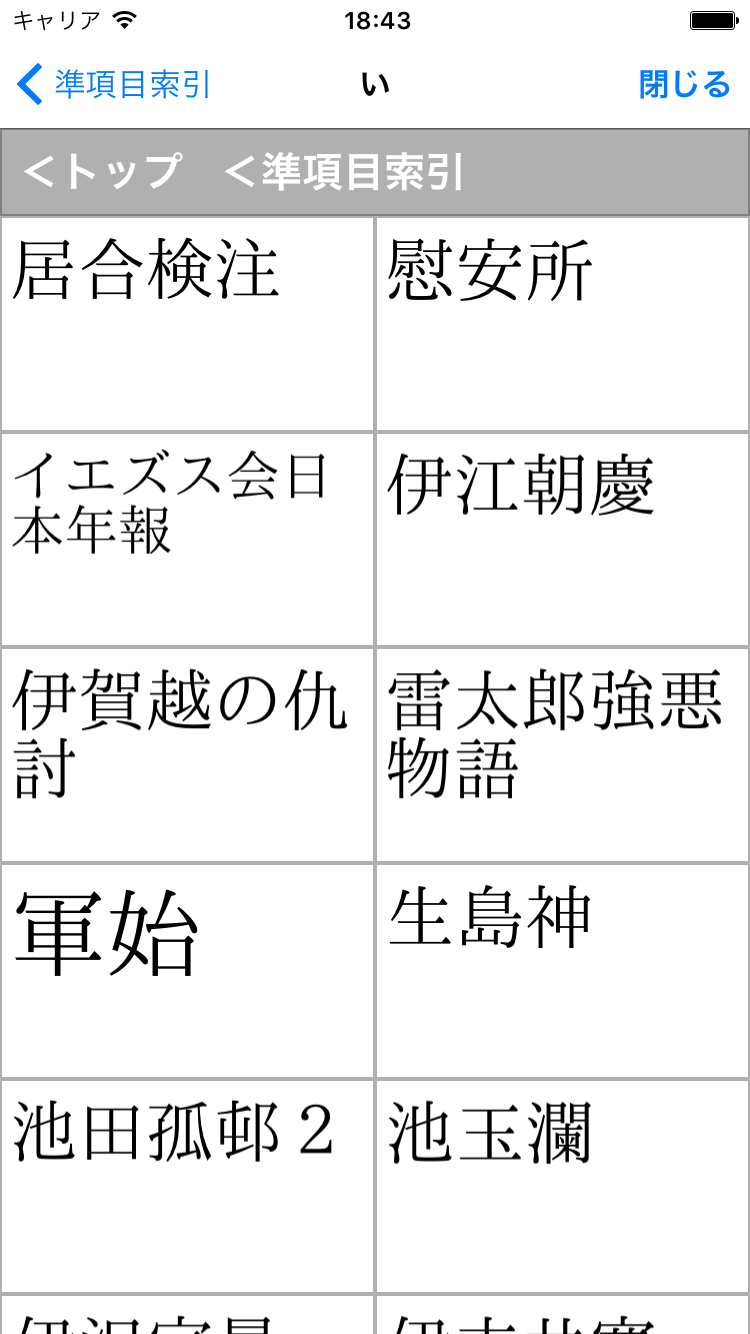Viewport: 750px width, 1334px height.
Task: View the entry 伊賀越の仇討
Action: [x=187, y=755]
